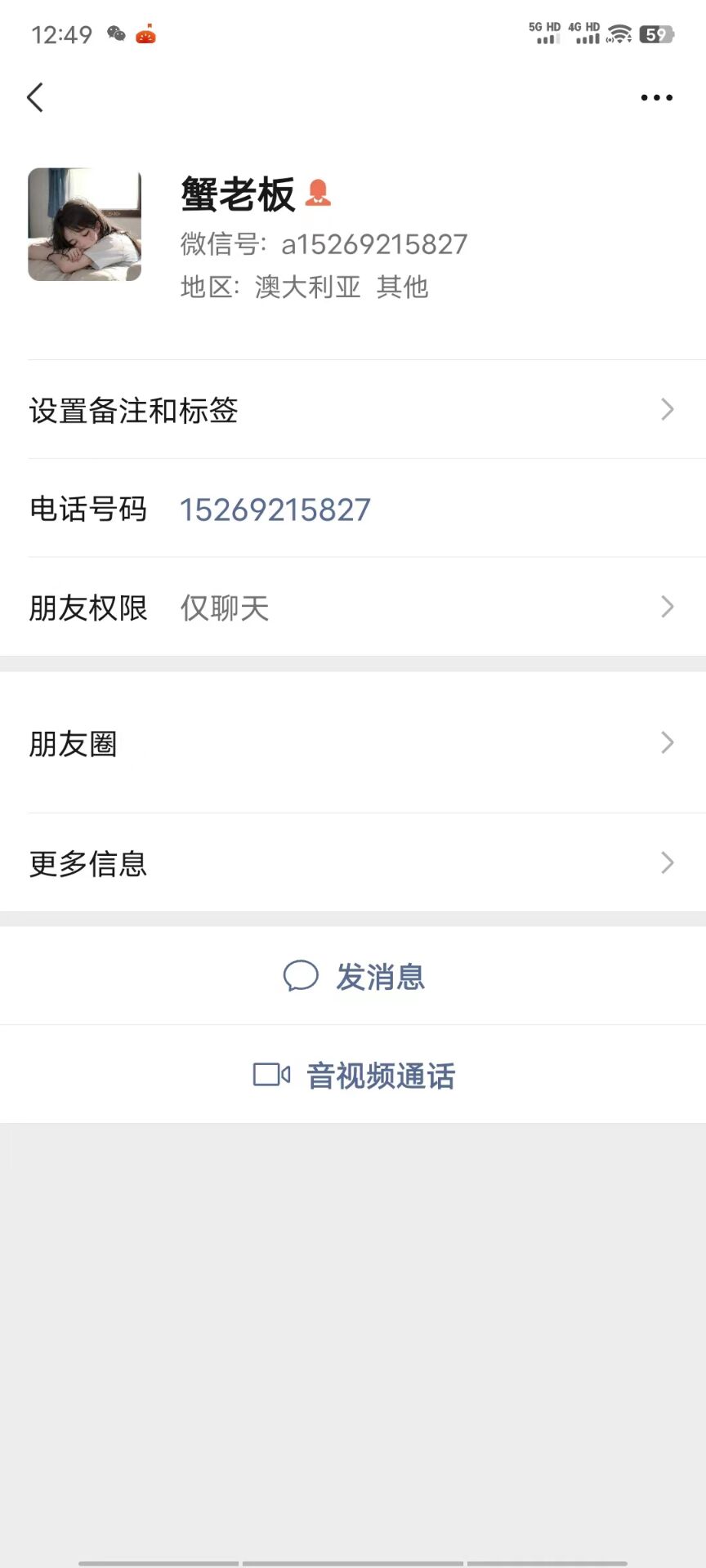This screenshot has width=706, height=1568.
Task: Start 音视频通话 call
Action: click(353, 1075)
